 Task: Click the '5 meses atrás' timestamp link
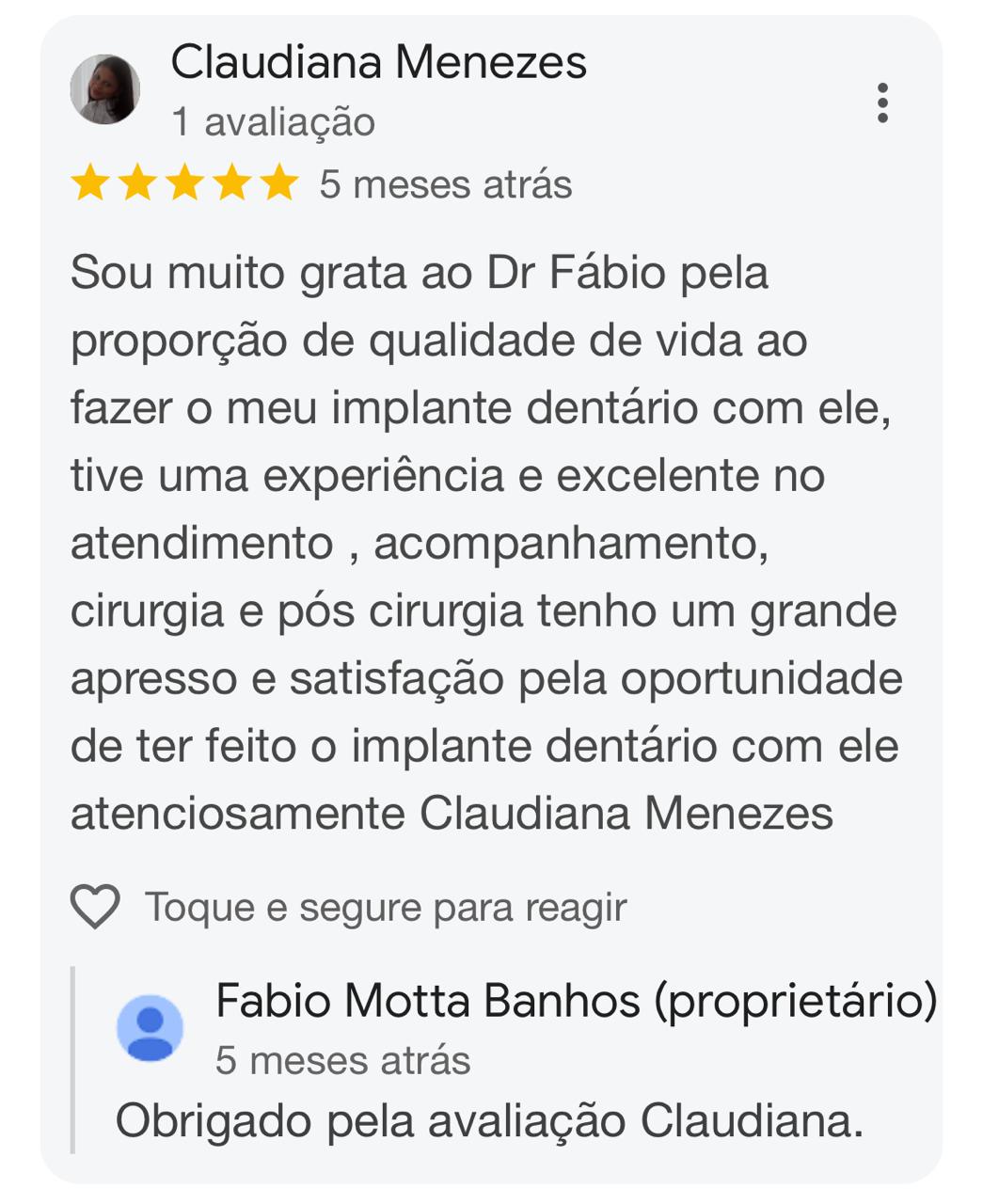(x=447, y=182)
